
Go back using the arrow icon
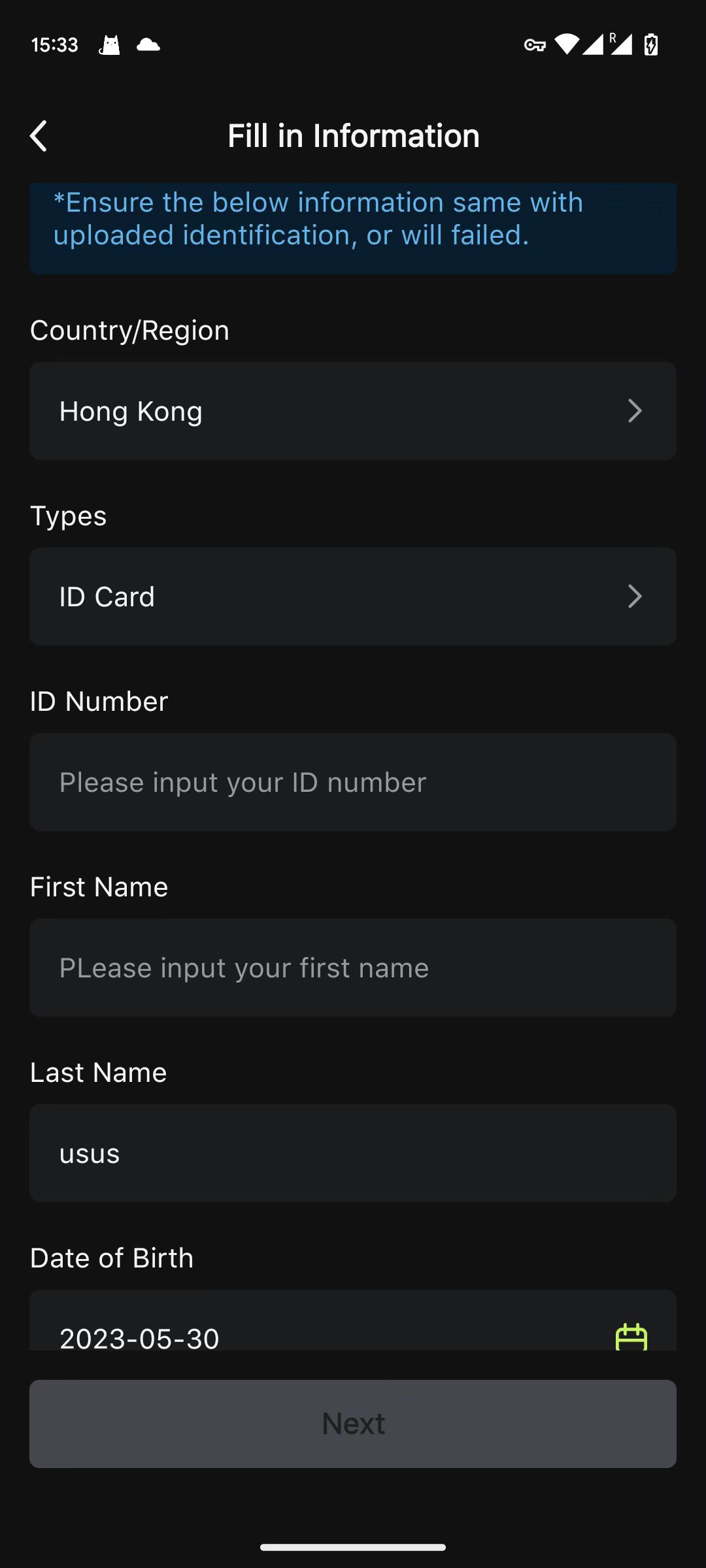click(x=39, y=136)
